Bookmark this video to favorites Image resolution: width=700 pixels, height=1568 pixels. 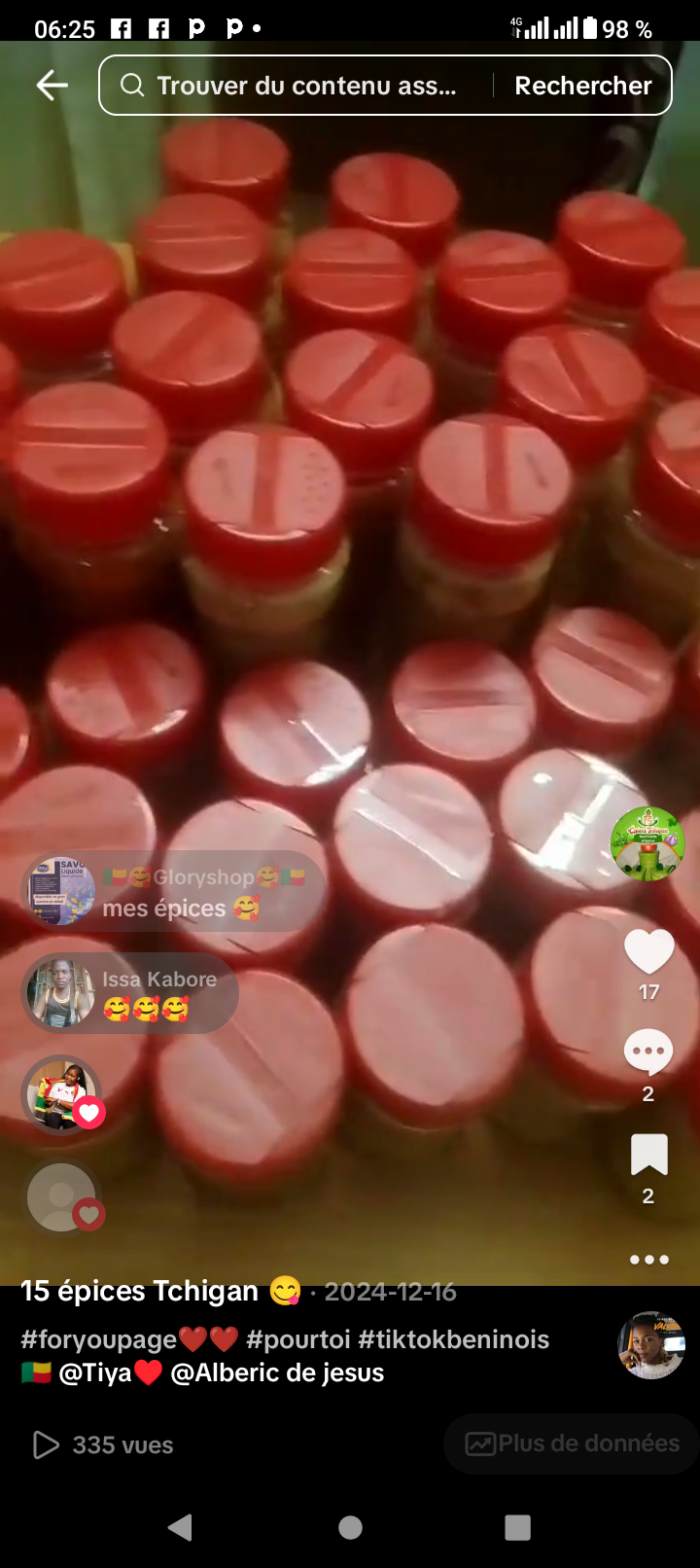(x=648, y=1156)
